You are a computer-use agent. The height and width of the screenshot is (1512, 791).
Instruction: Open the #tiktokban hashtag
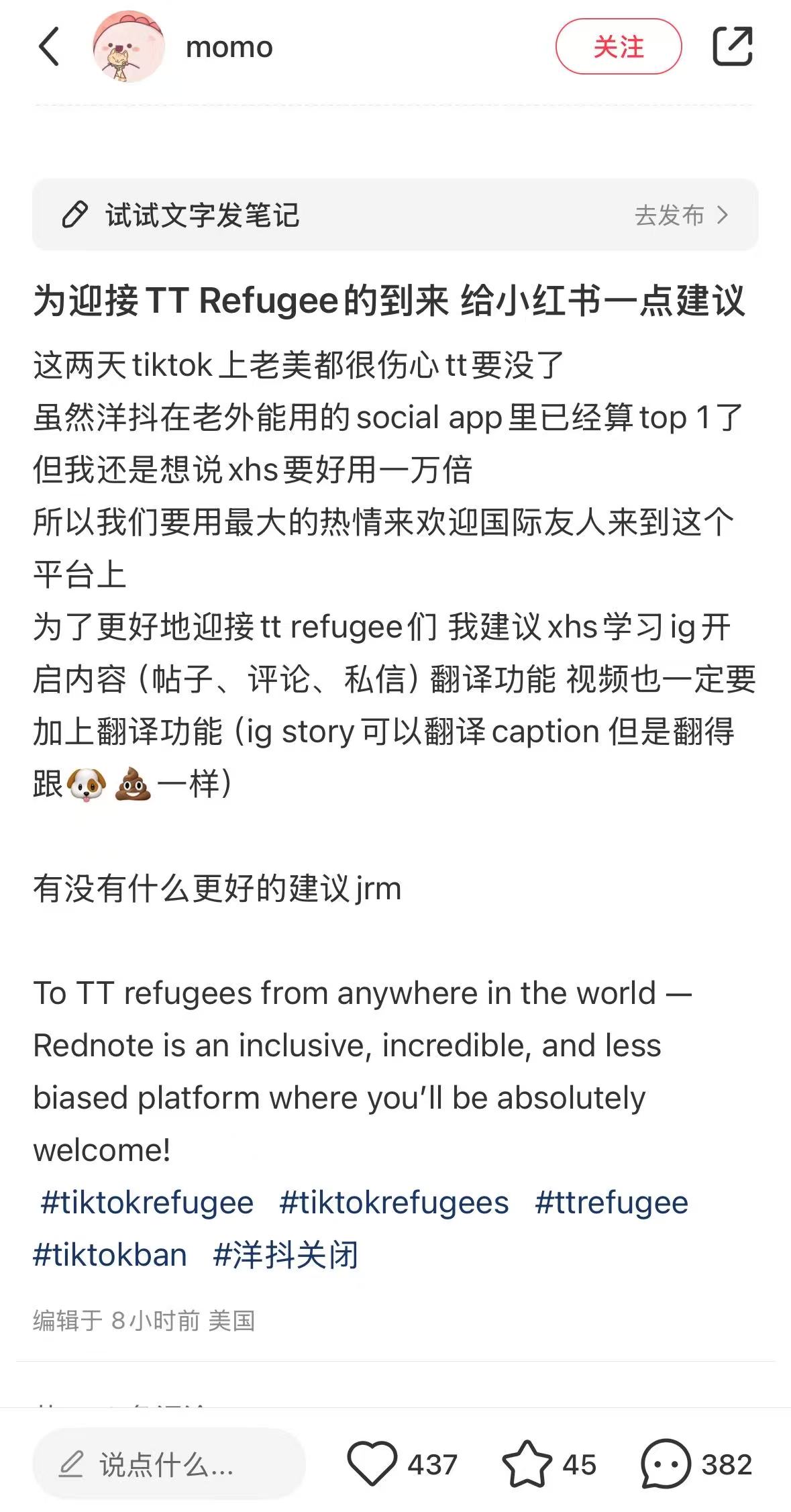pyautogui.click(x=110, y=1255)
